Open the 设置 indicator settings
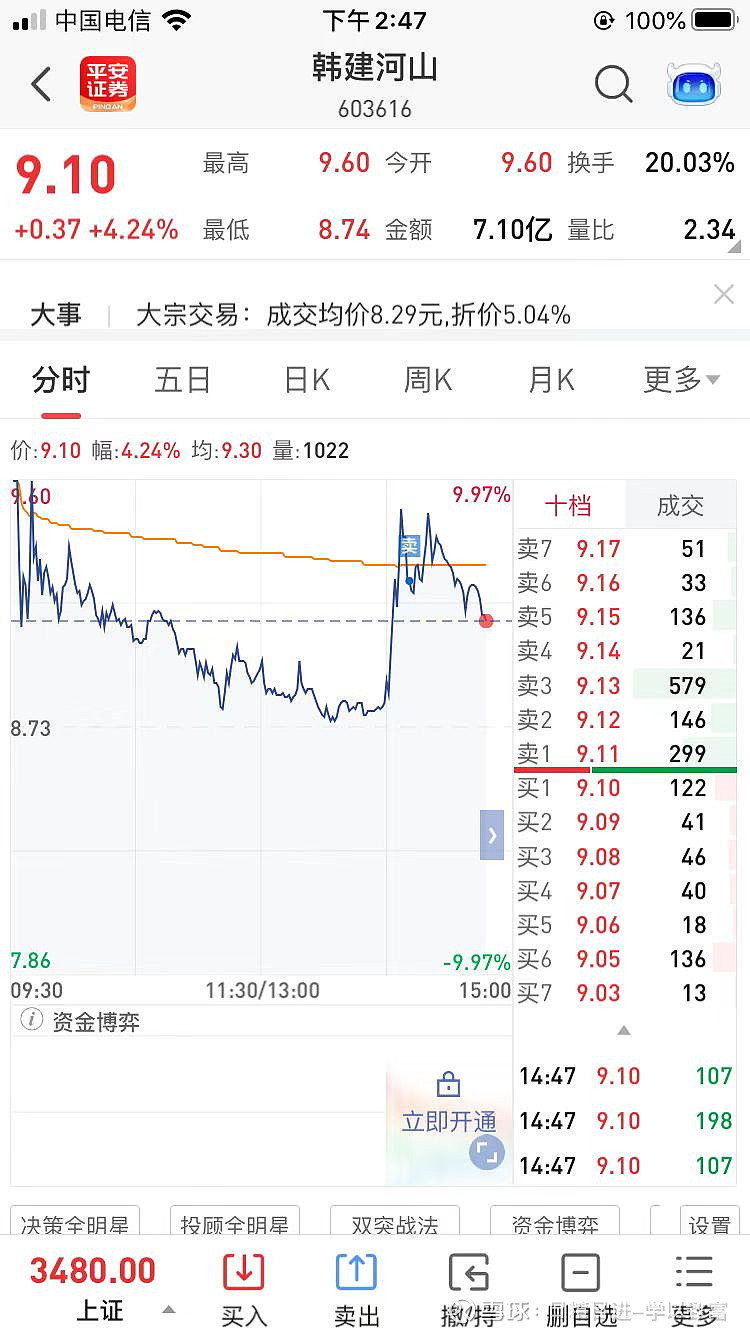This screenshot has height=1334, width=750. (x=710, y=1224)
